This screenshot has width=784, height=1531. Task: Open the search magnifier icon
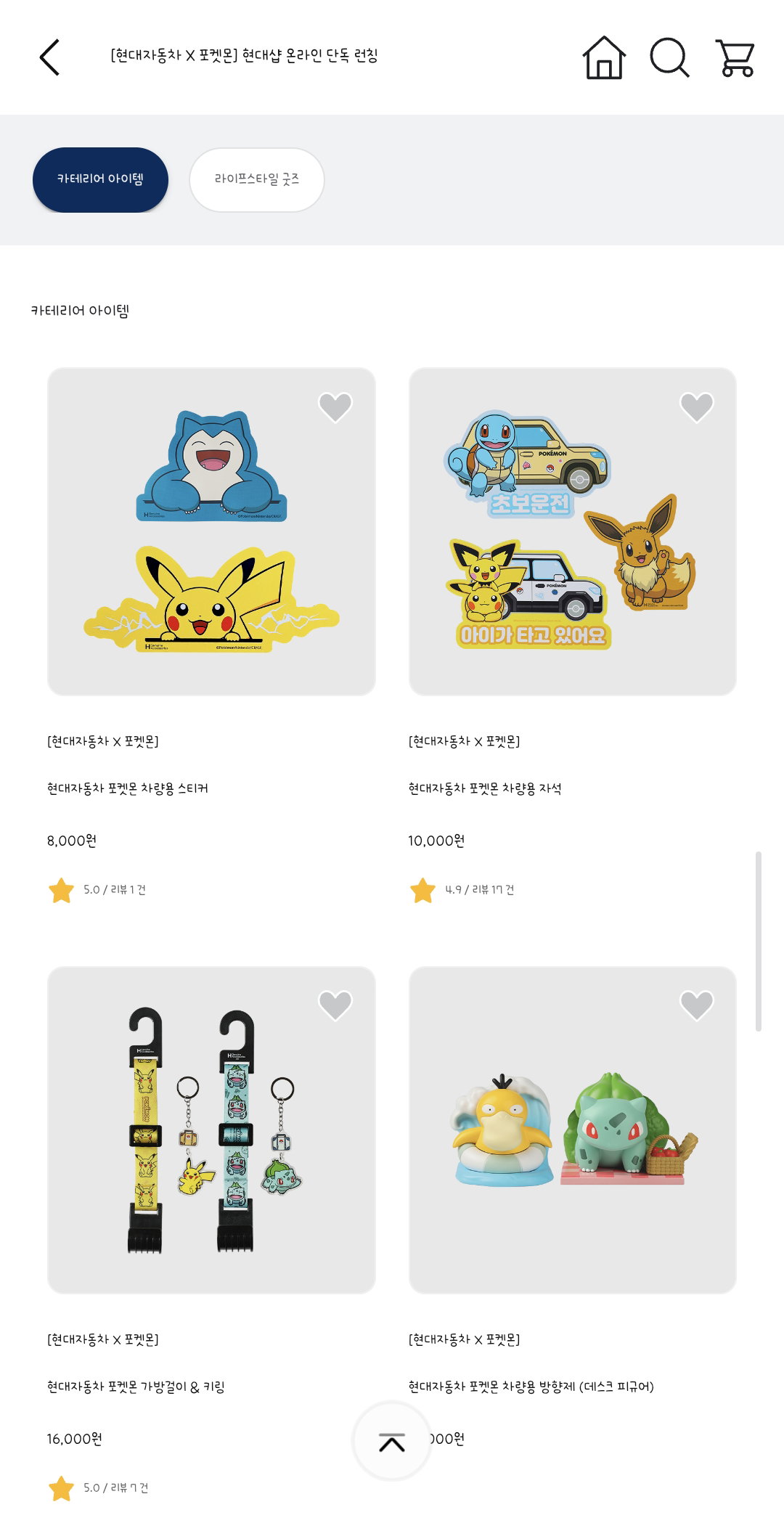[669, 57]
